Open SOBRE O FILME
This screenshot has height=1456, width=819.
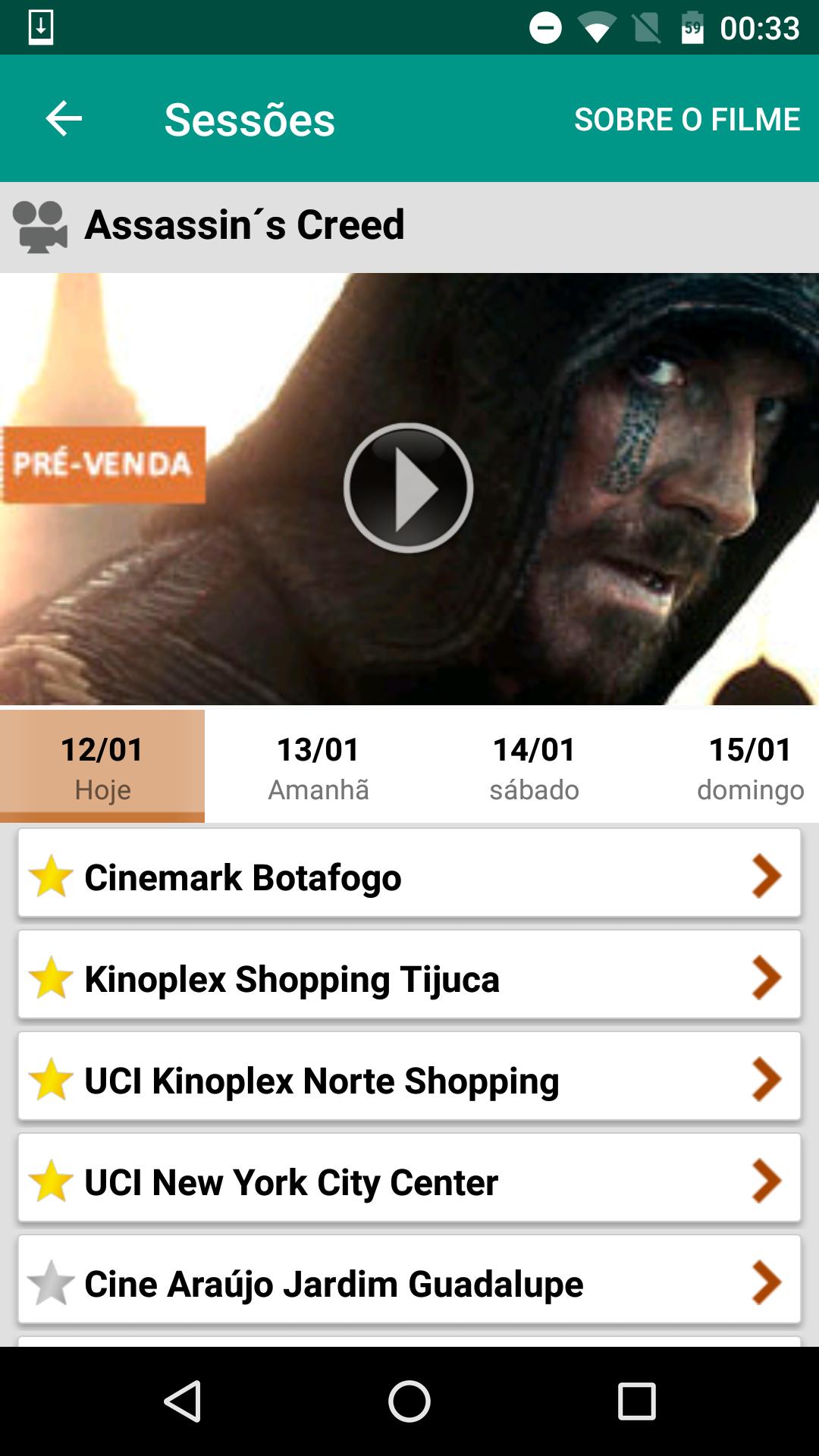click(688, 118)
